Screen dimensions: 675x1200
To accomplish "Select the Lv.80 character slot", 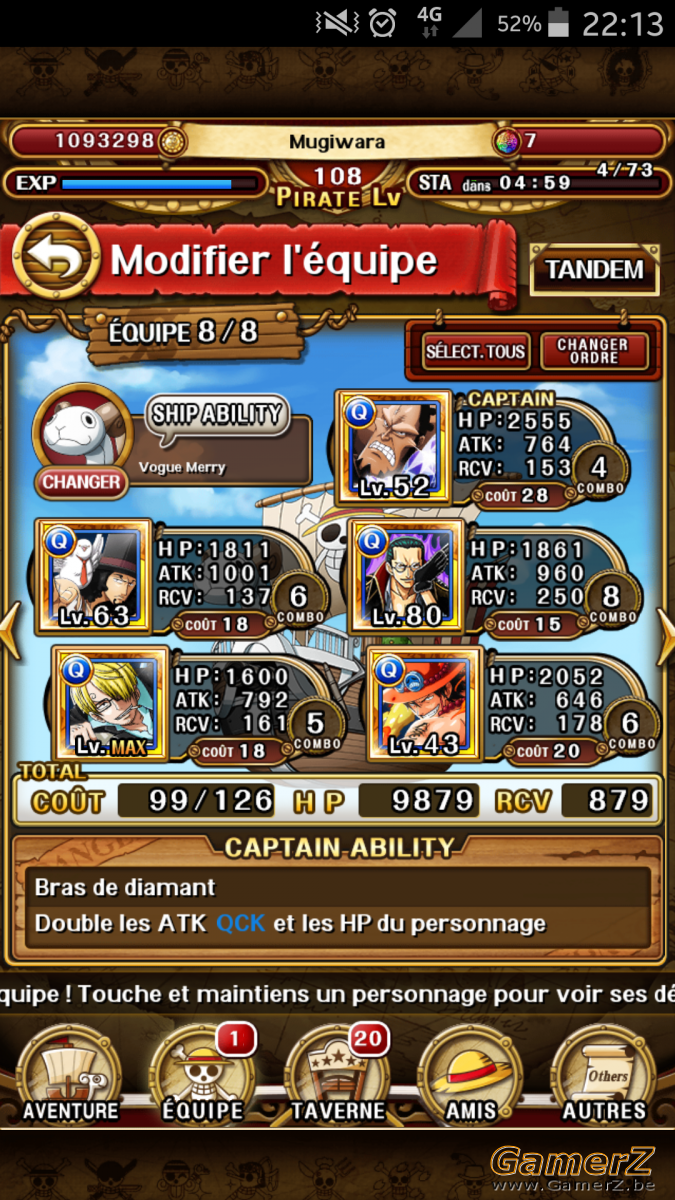I will click(406, 576).
